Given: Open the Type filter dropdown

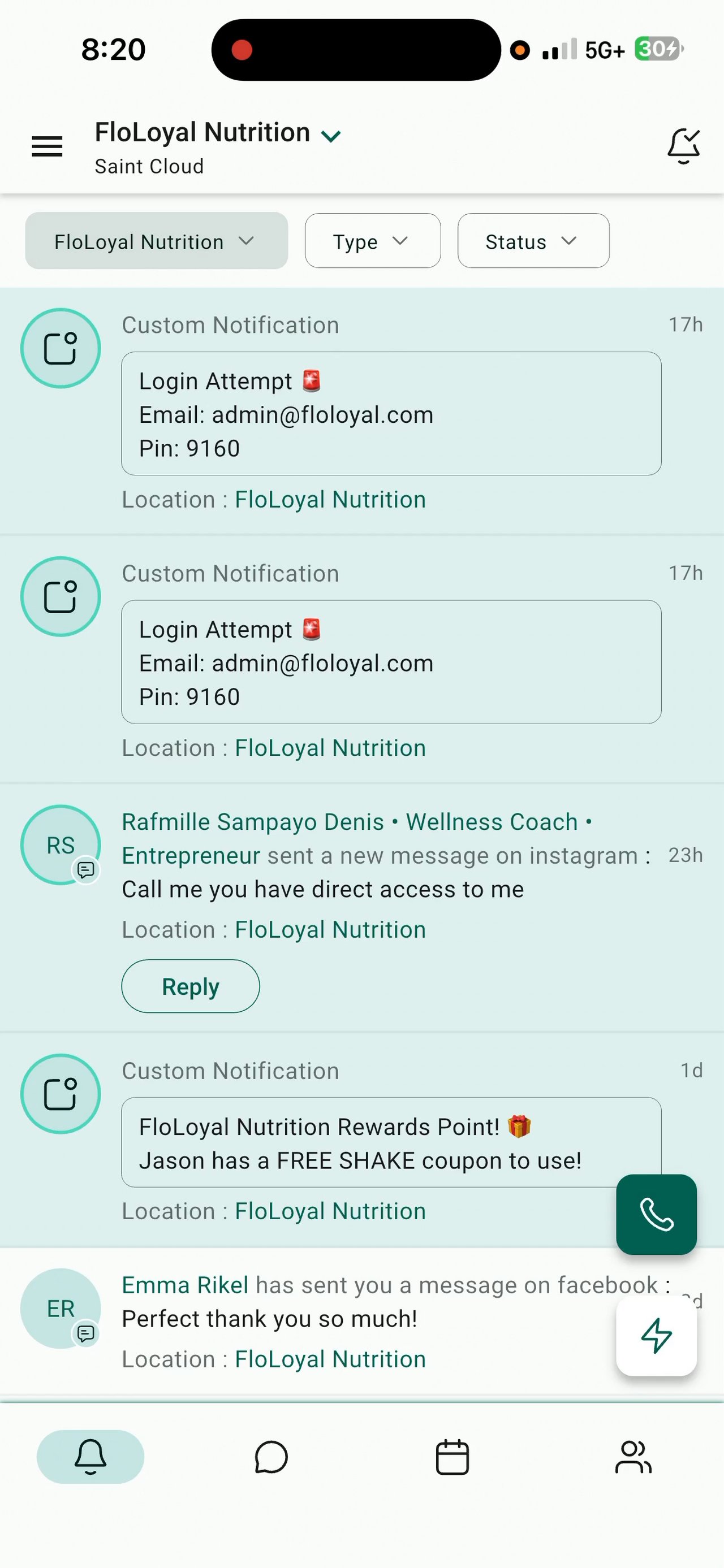Looking at the screenshot, I should coord(372,241).
